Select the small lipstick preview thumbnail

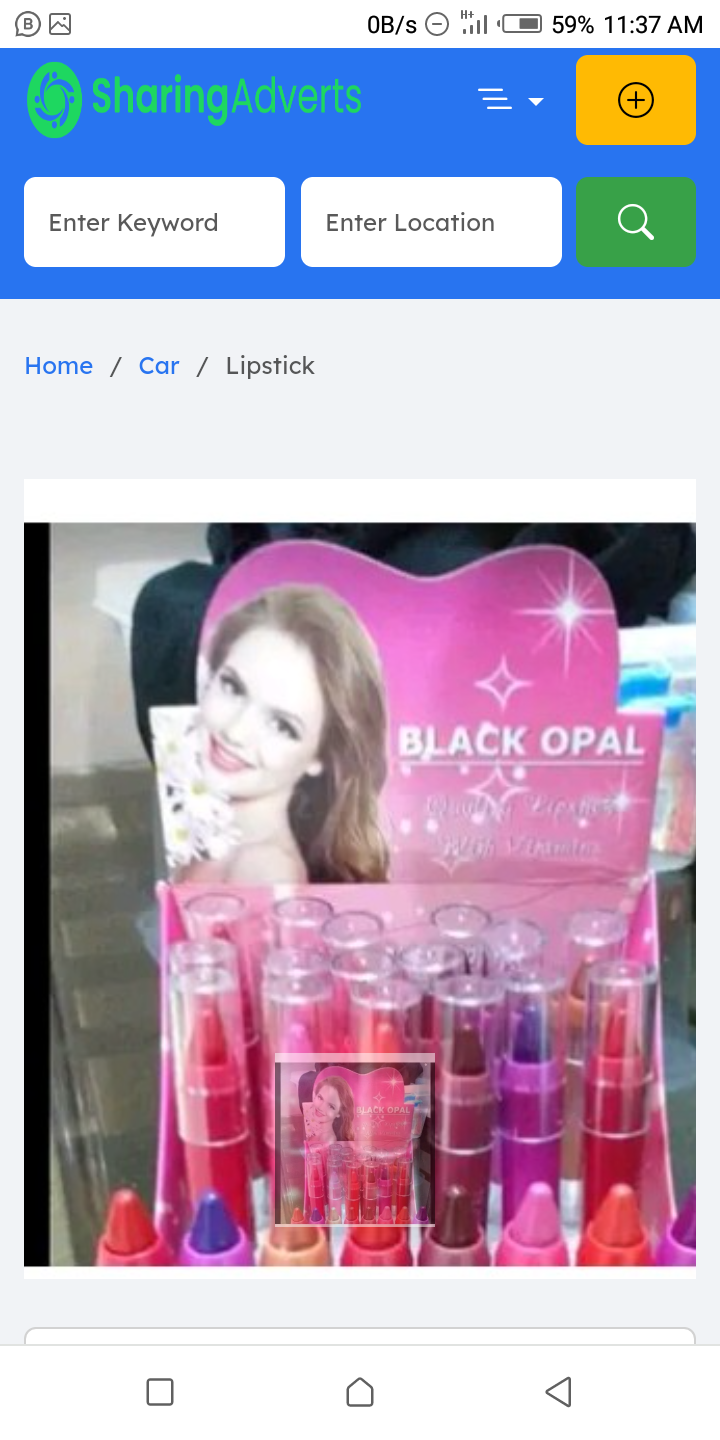point(355,1140)
